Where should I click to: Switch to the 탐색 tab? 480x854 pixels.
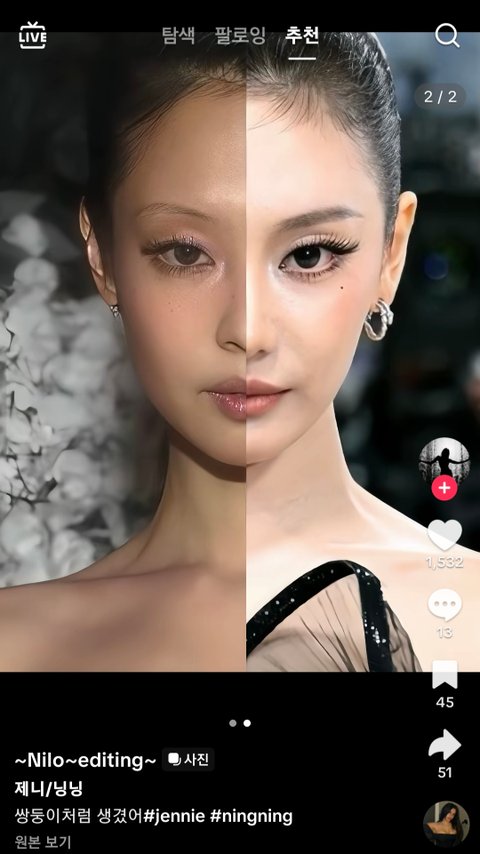(178, 35)
